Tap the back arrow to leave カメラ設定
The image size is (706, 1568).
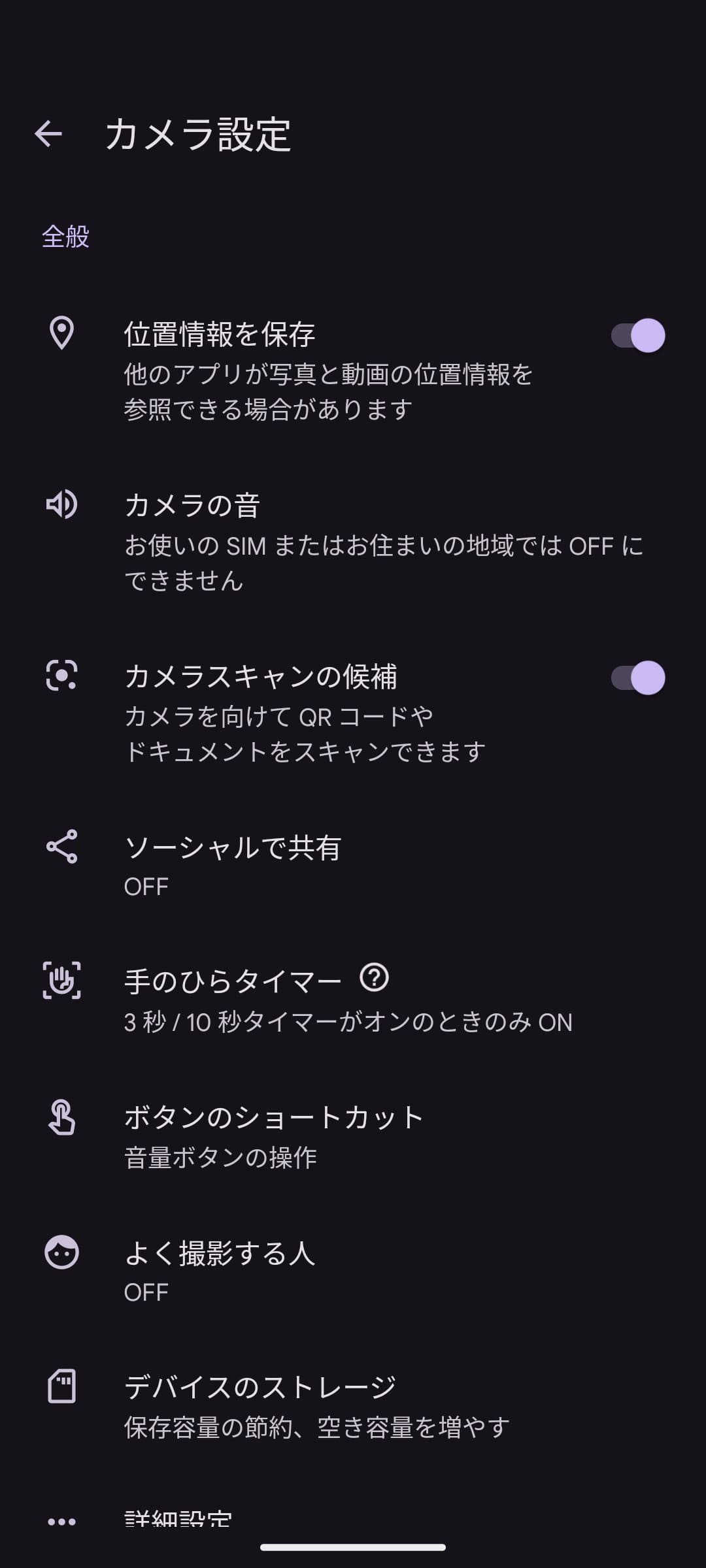click(49, 135)
